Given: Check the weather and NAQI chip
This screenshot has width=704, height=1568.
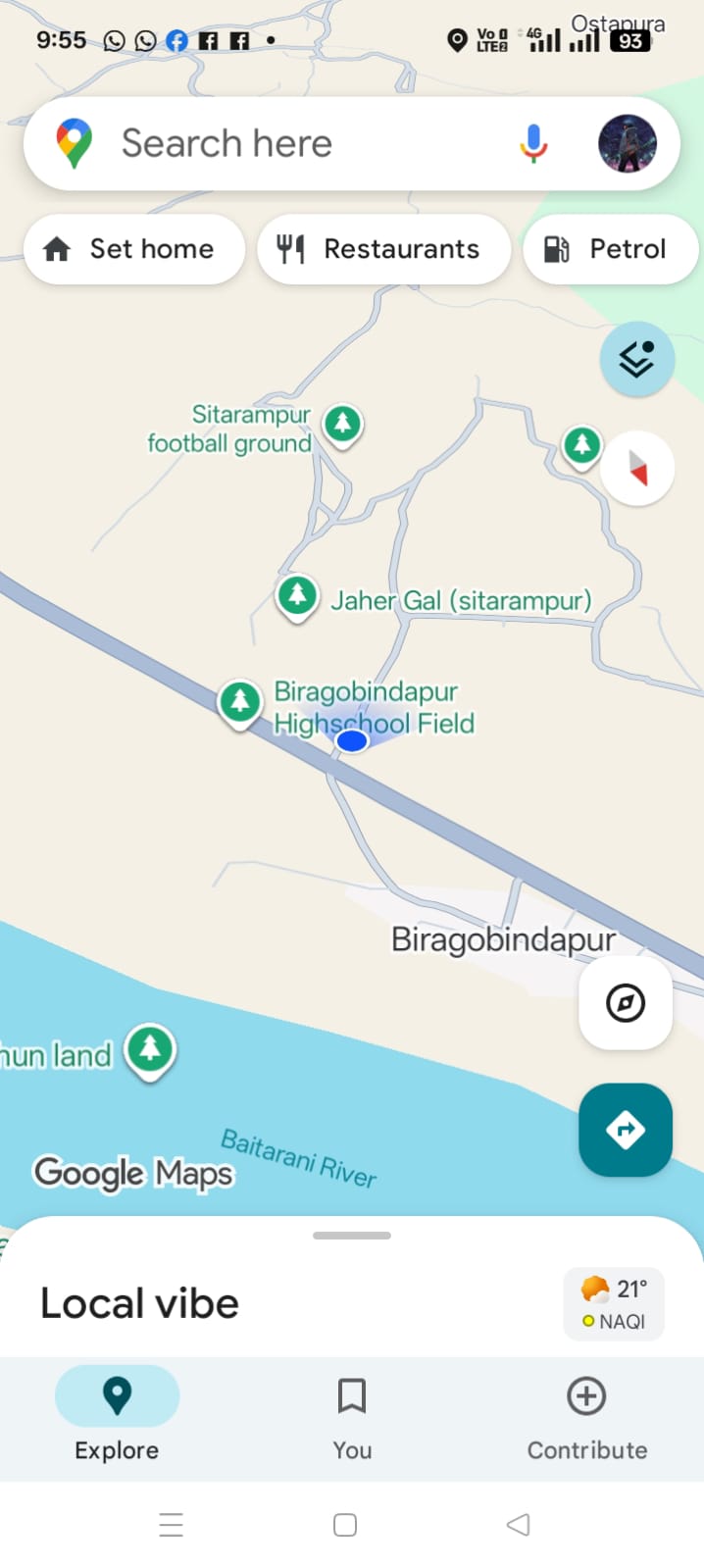Looking at the screenshot, I should click(x=614, y=1303).
